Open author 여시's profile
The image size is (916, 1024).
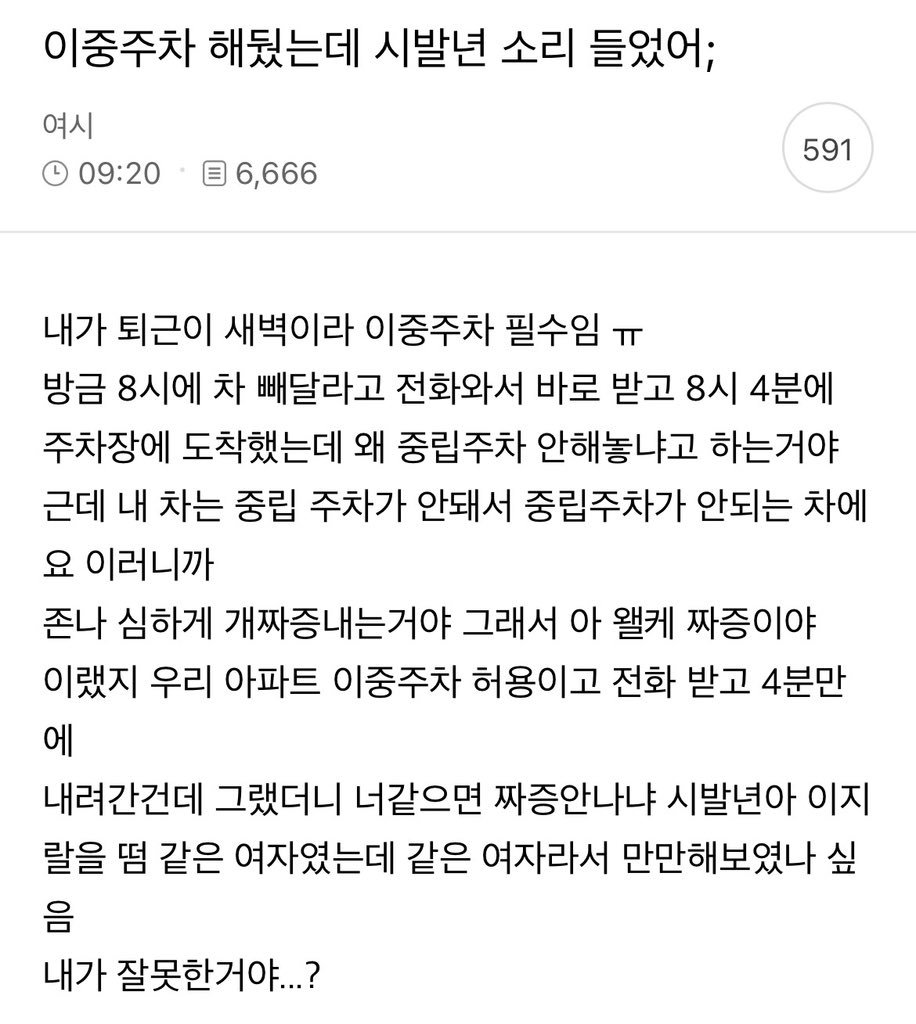coord(68,128)
